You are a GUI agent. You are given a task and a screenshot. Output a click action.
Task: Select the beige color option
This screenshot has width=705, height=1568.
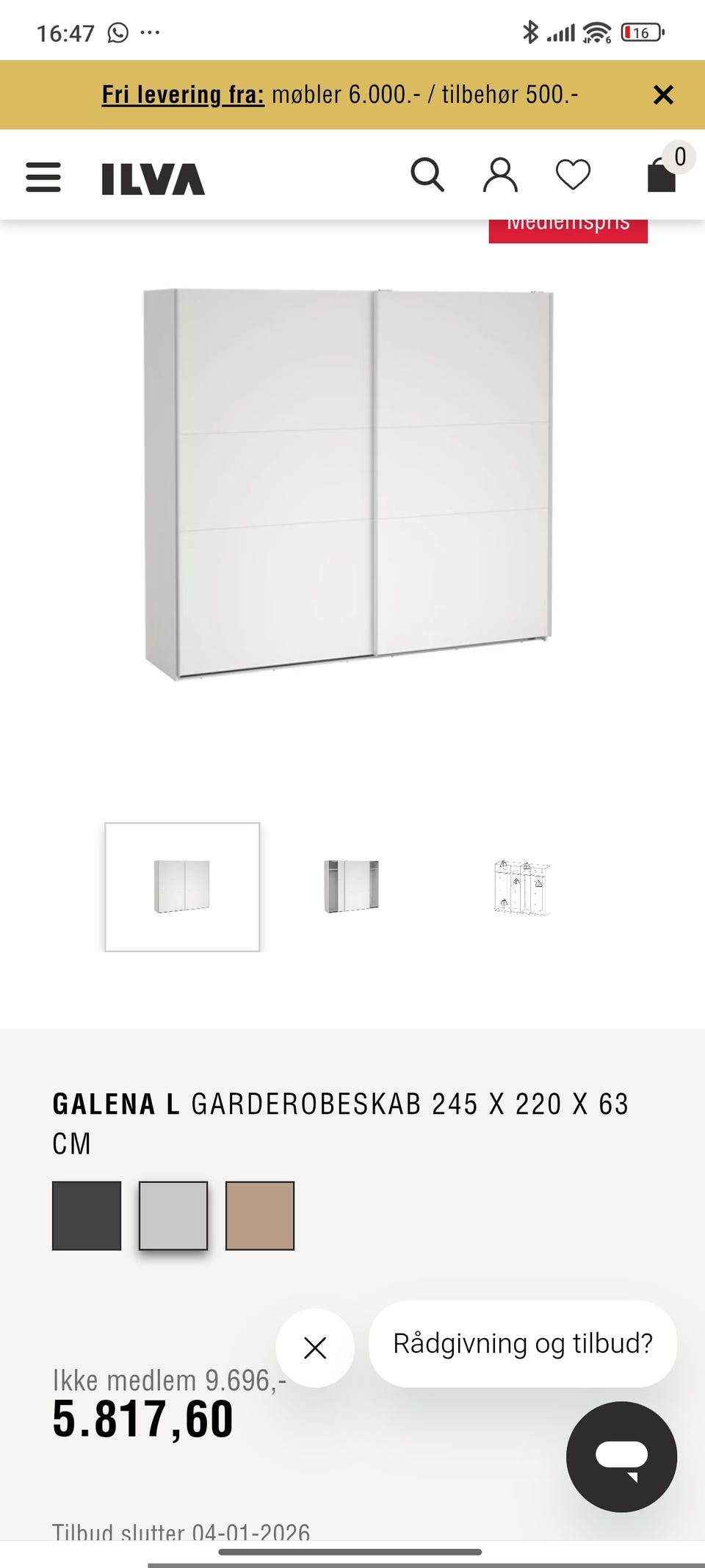pos(261,1215)
